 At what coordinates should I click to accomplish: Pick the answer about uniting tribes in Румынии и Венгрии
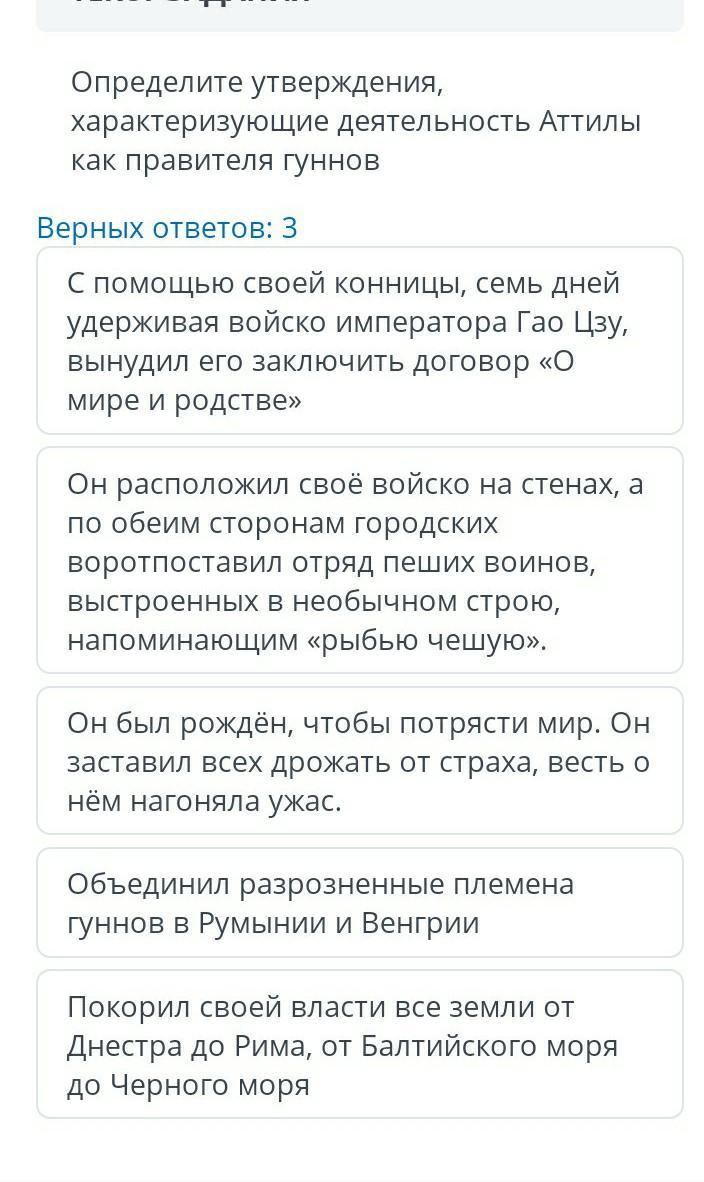pos(360,902)
